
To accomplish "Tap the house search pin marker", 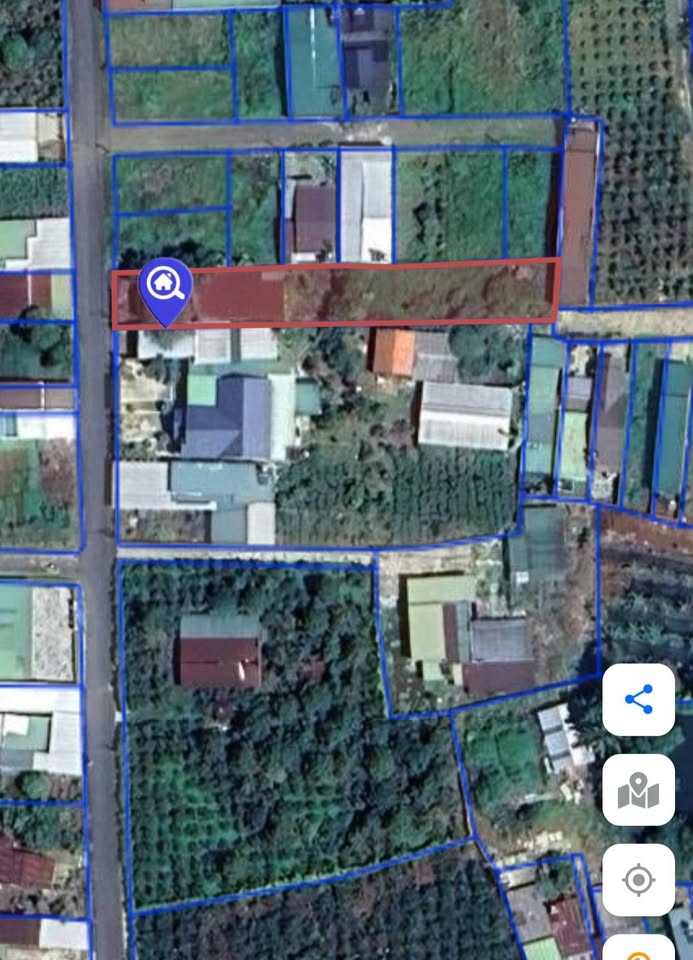I will tap(165, 287).
